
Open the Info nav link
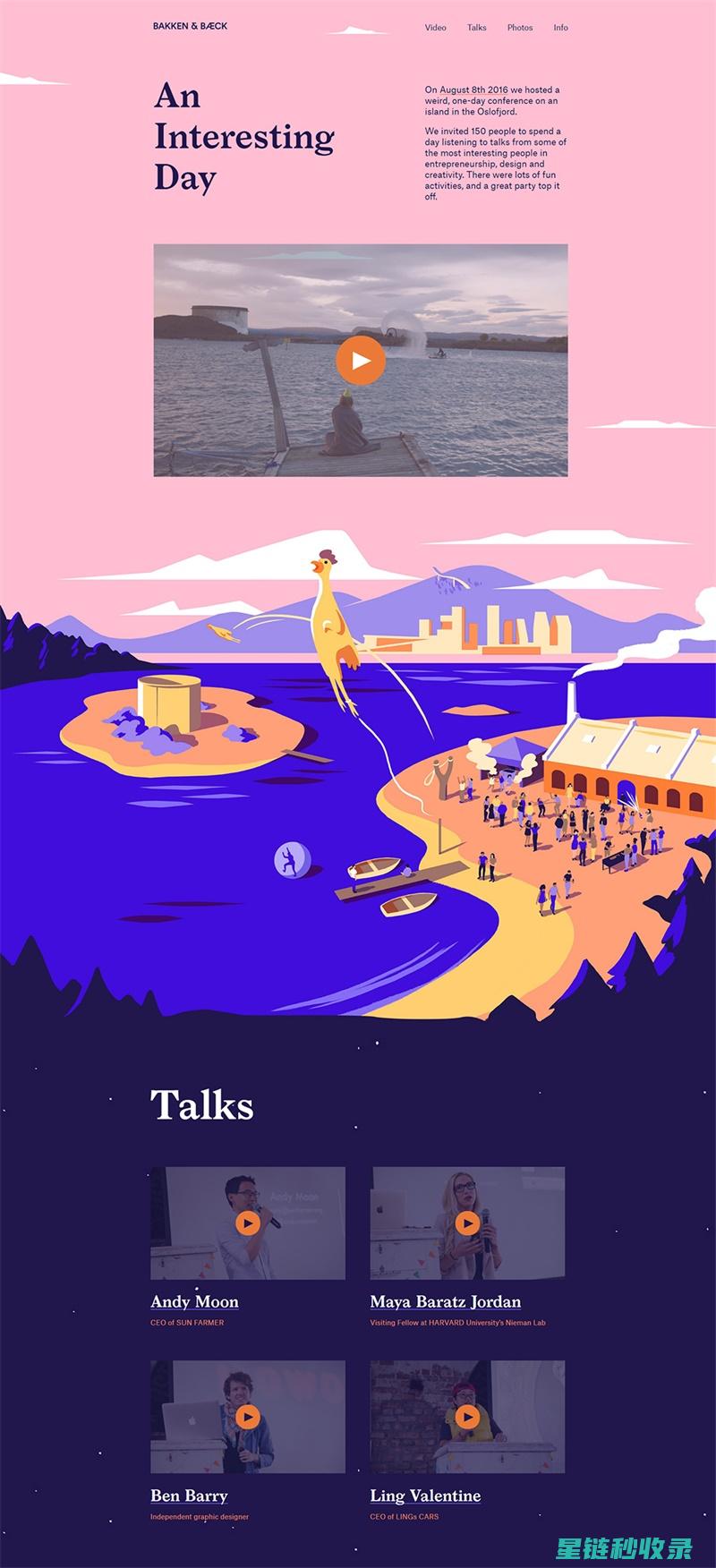point(560,28)
